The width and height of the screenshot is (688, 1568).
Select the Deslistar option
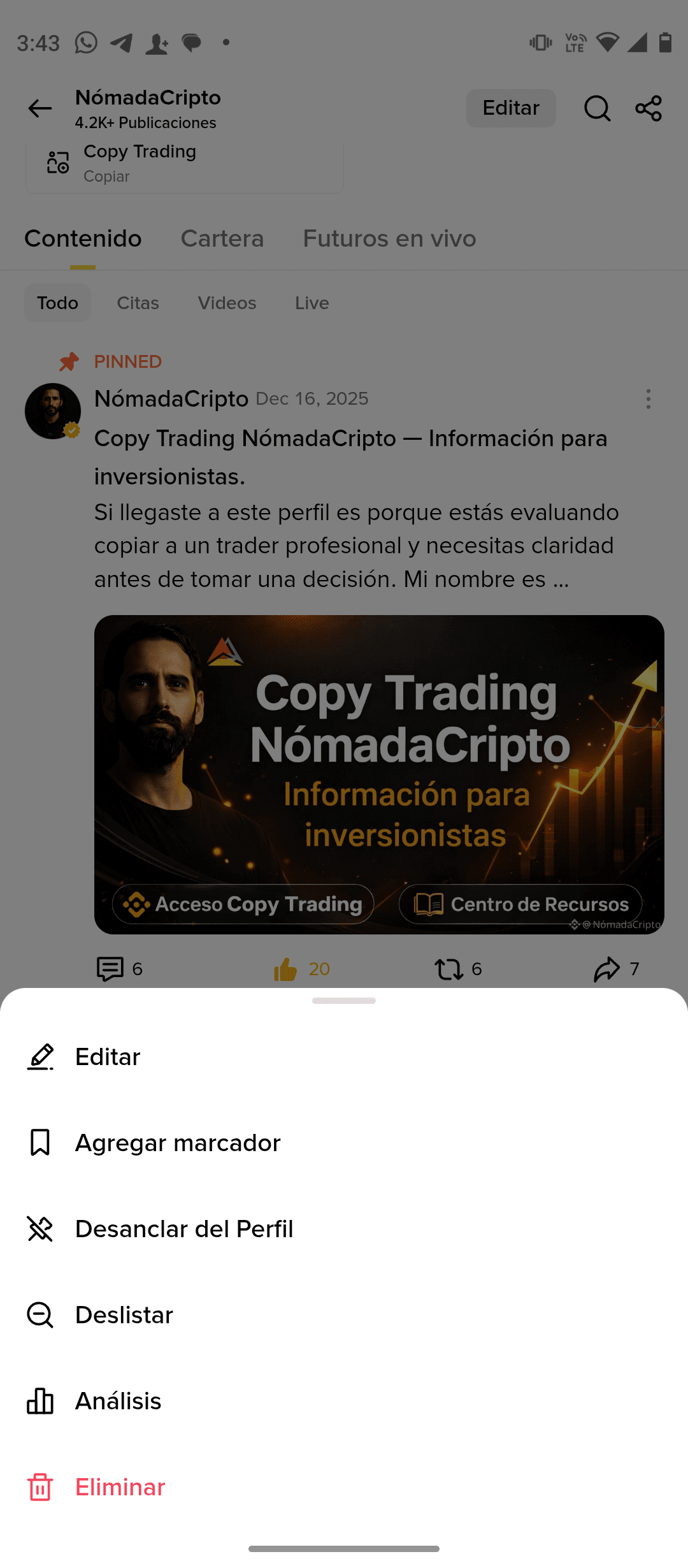click(124, 1315)
